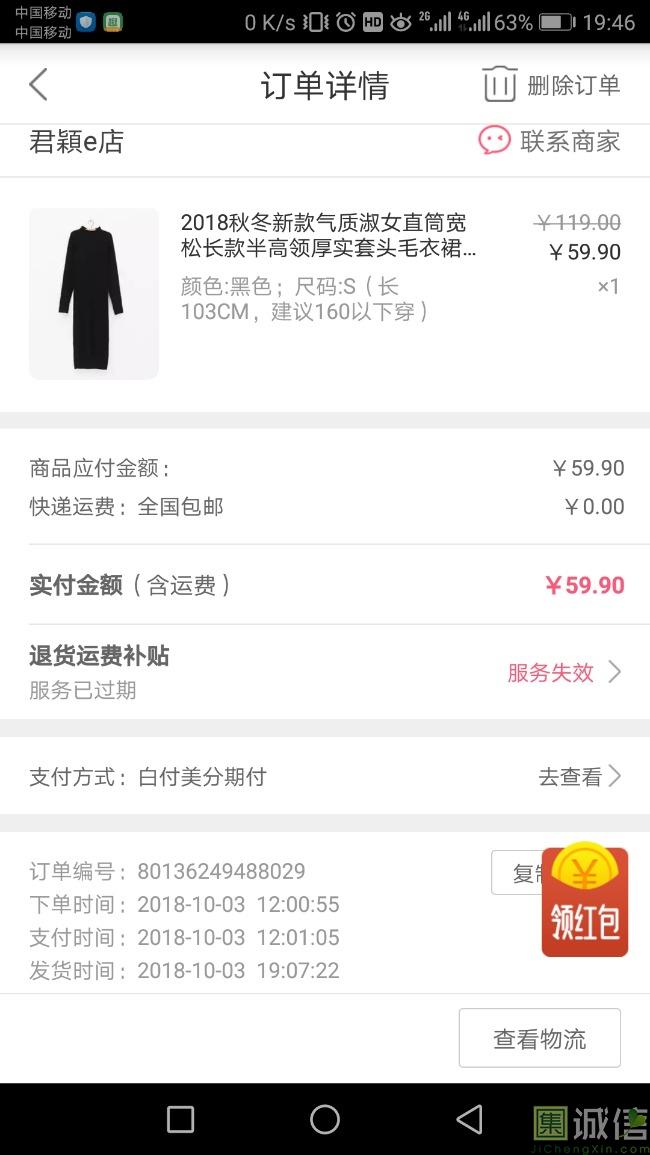
Task: Tap the system home button
Action: point(325,1119)
